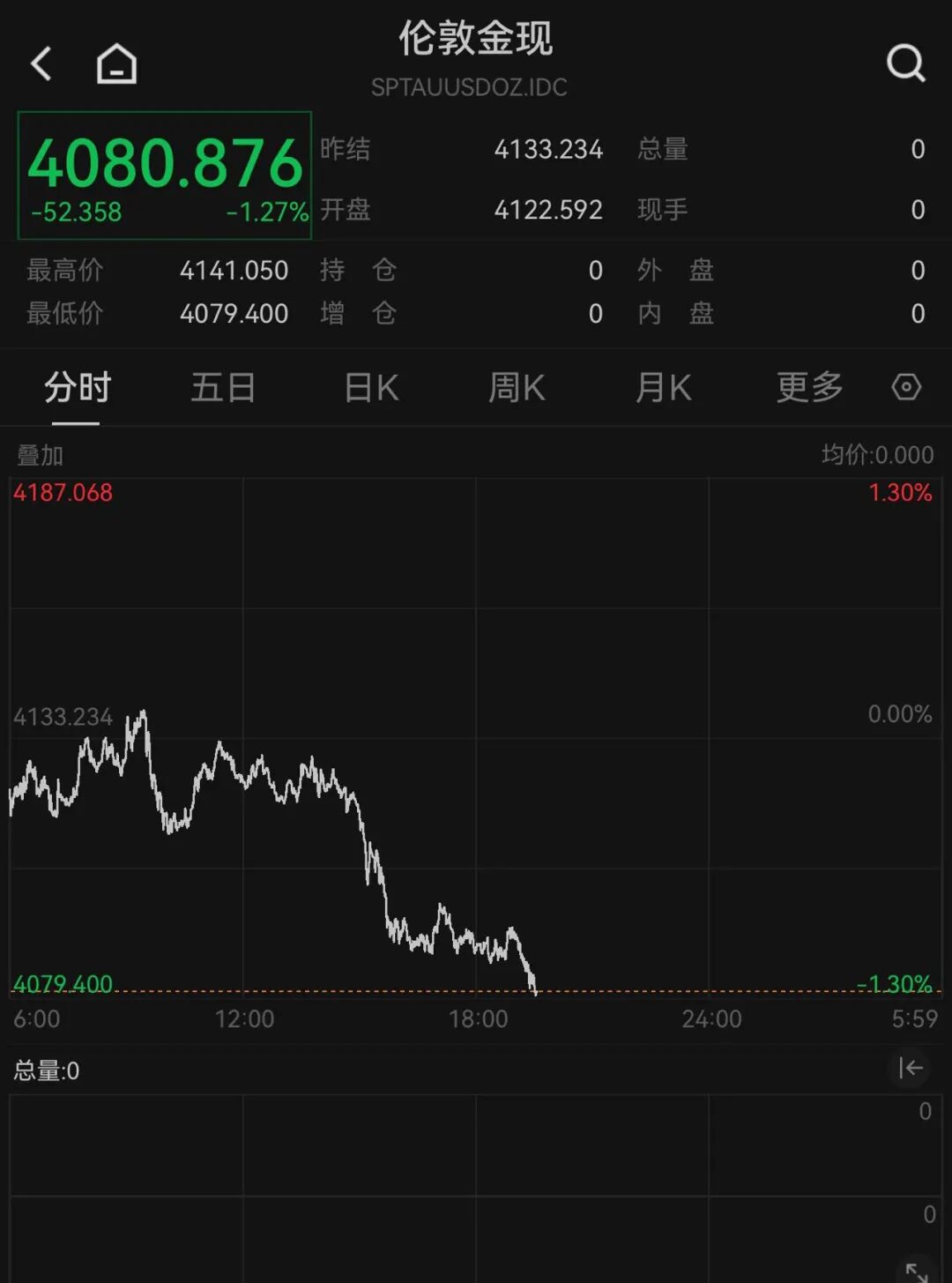This screenshot has width=952, height=1283.
Task: Open chart settings hexagon icon
Action: 906,387
